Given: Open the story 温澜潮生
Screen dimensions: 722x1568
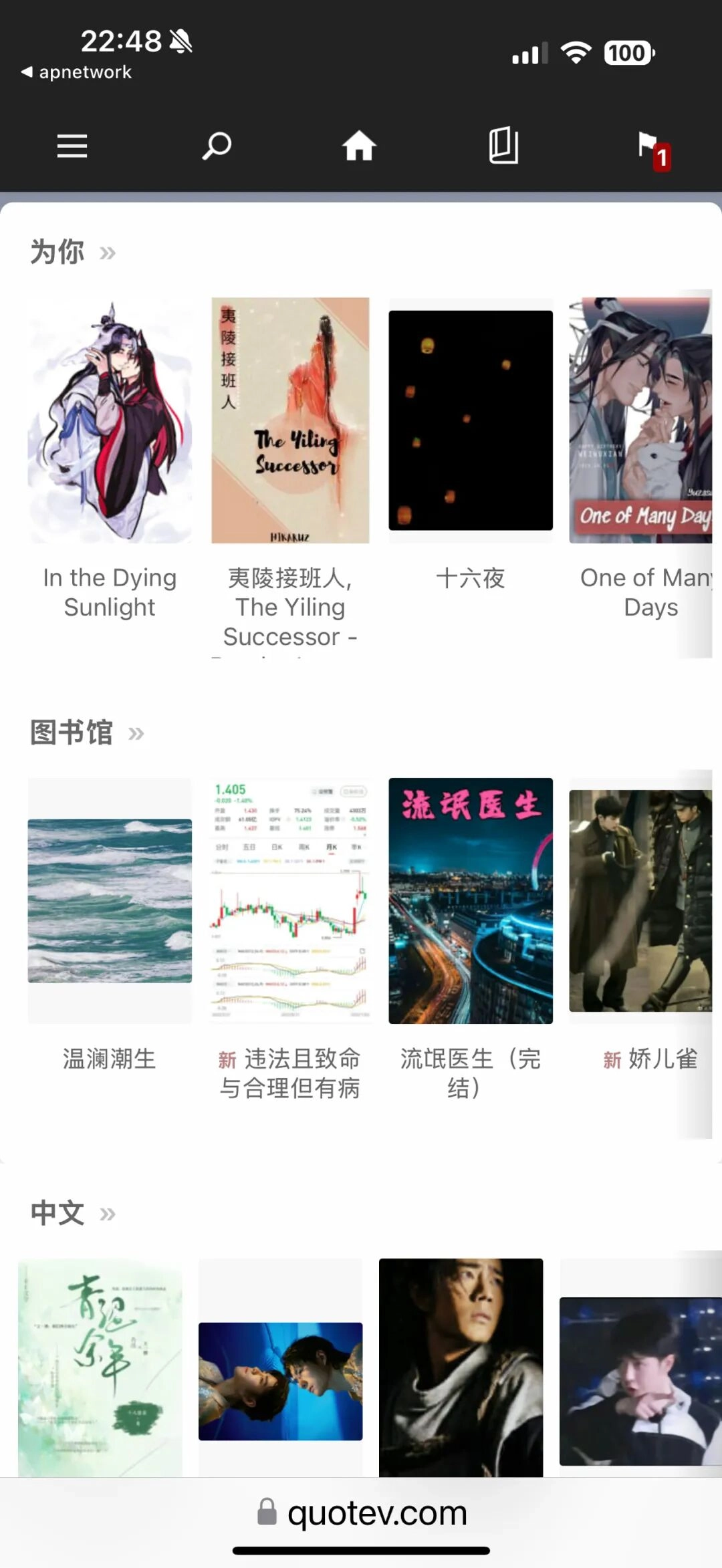Looking at the screenshot, I should [x=110, y=901].
